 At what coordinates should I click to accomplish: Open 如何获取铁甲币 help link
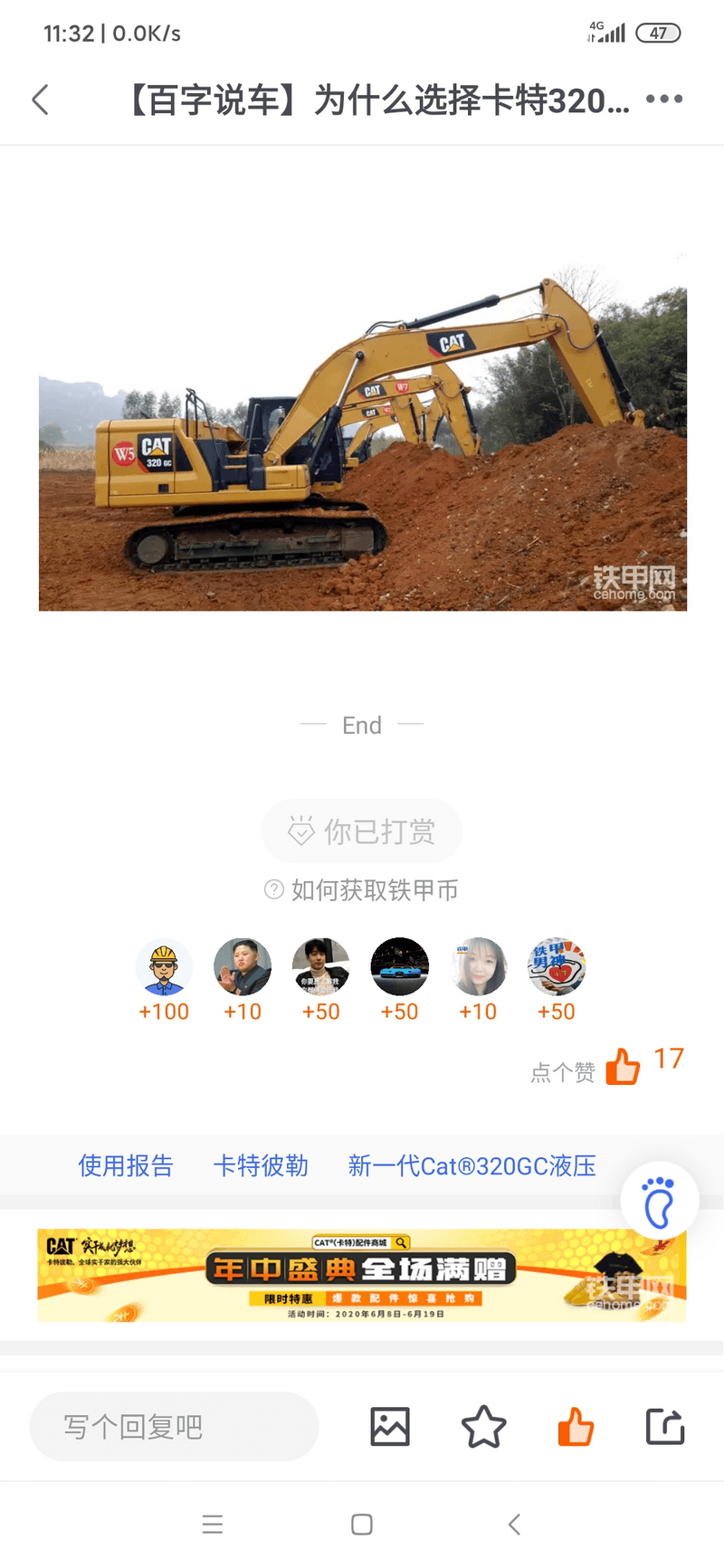coord(362,890)
